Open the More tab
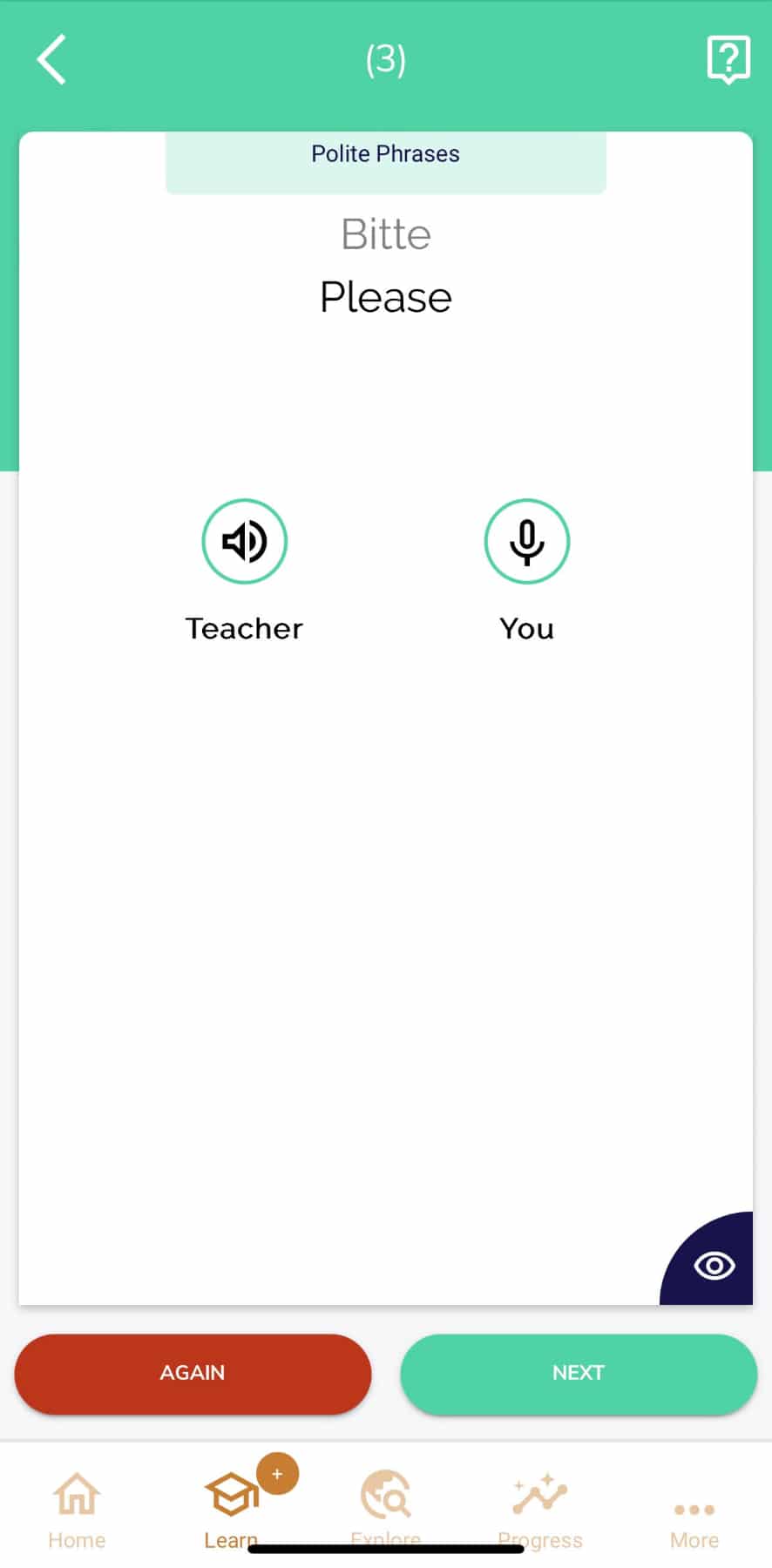Image resolution: width=772 pixels, height=1568 pixels. point(694,1520)
